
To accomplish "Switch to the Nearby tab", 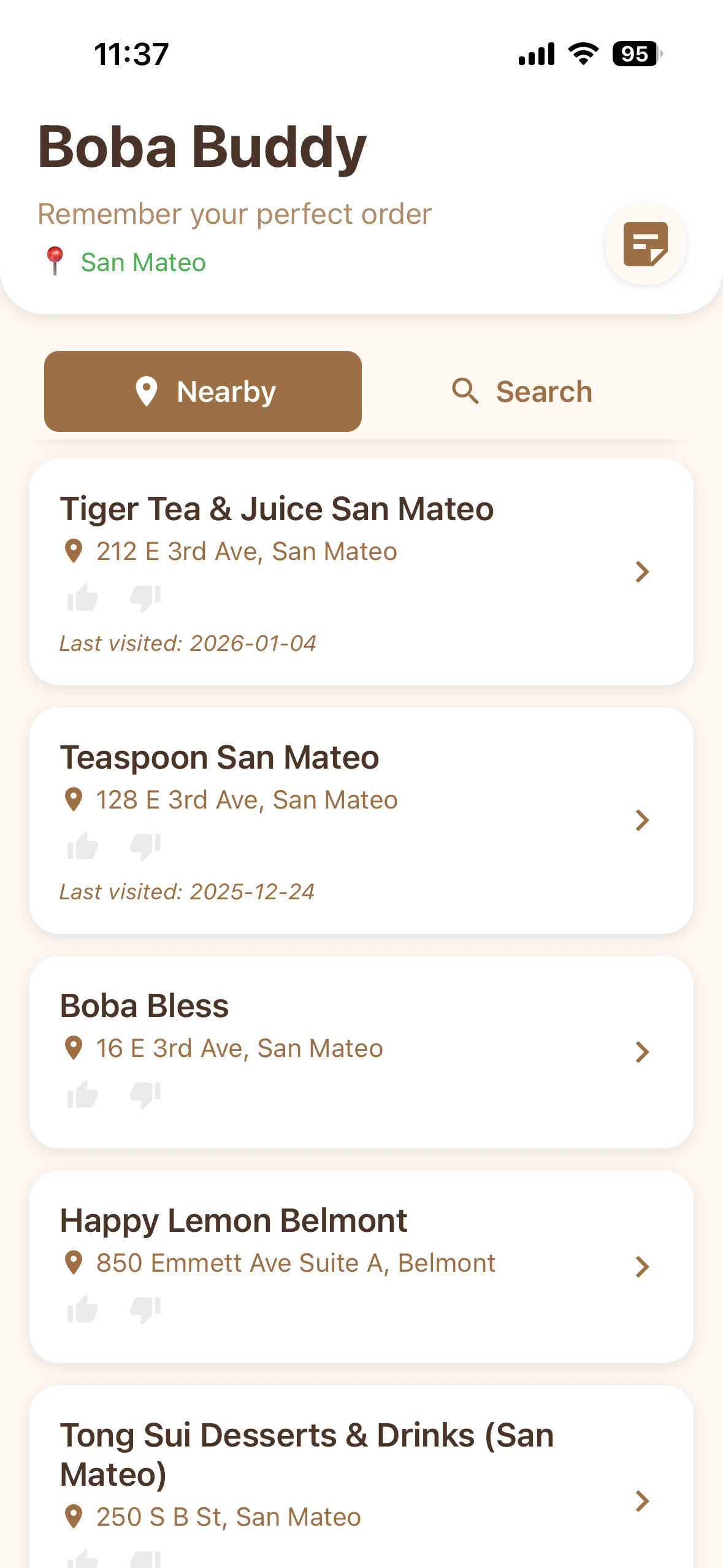I will pos(203,391).
